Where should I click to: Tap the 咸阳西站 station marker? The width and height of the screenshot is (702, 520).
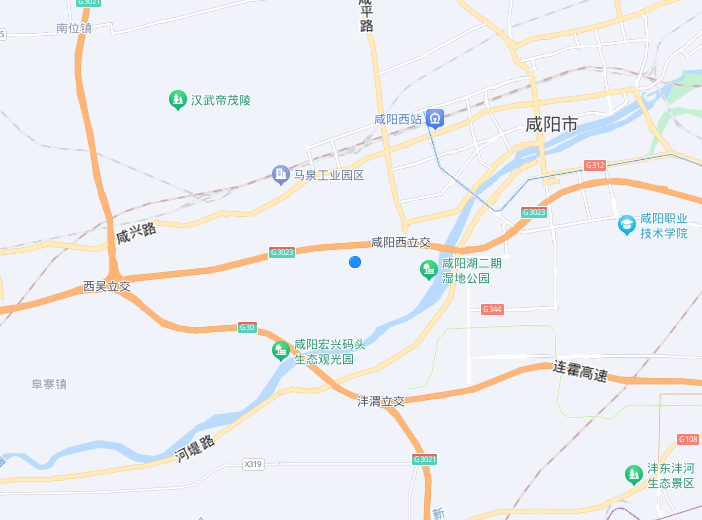(435, 119)
